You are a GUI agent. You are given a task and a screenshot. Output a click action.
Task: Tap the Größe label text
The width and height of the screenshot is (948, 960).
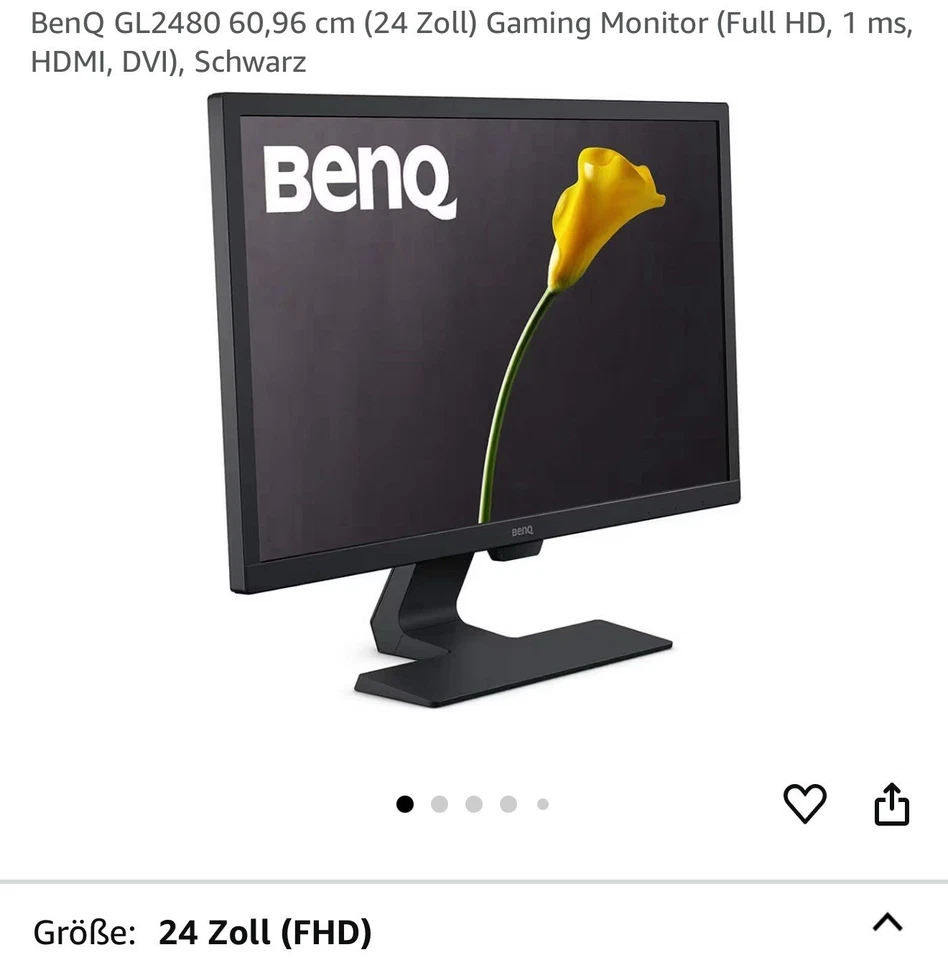[x=86, y=933]
